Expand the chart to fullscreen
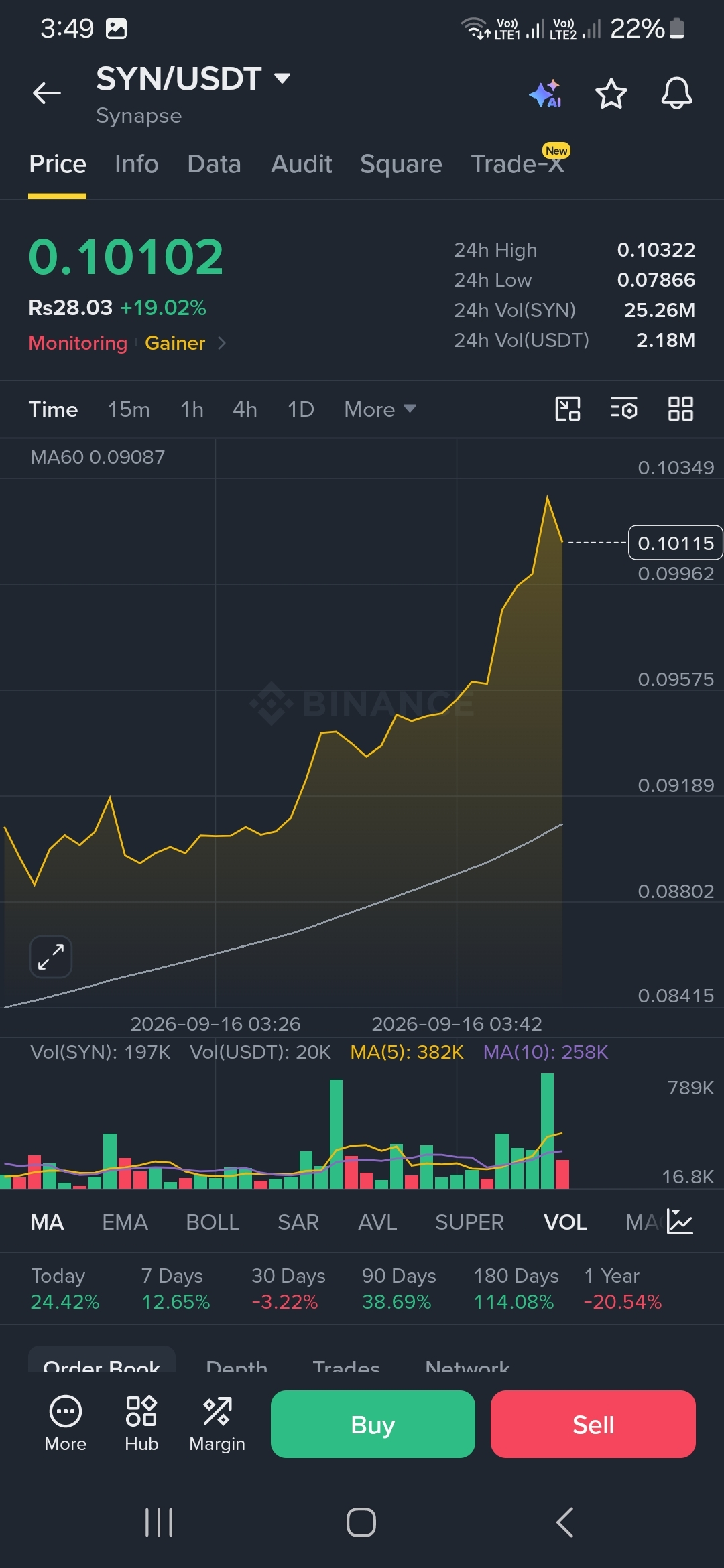 (x=51, y=956)
